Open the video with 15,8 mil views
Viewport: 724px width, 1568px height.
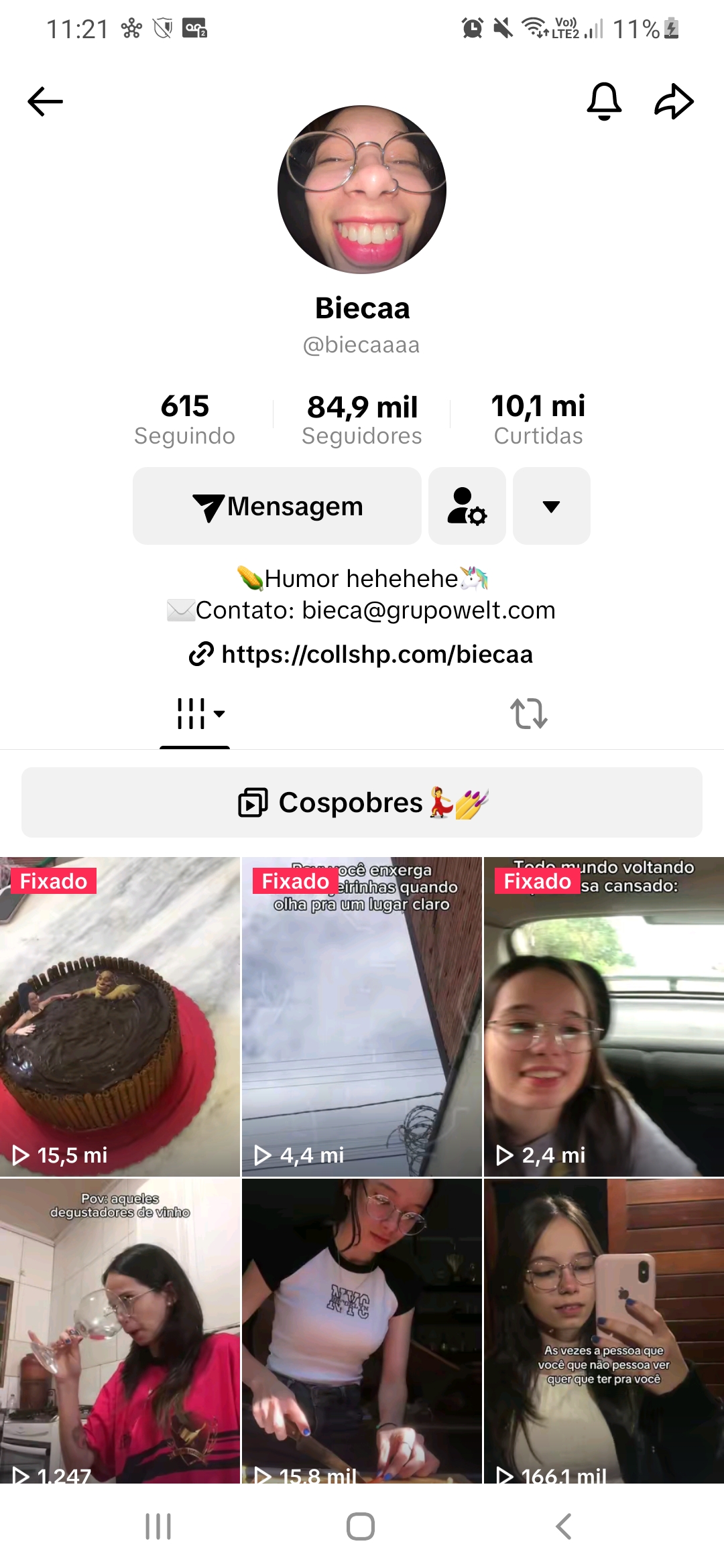(362, 1330)
